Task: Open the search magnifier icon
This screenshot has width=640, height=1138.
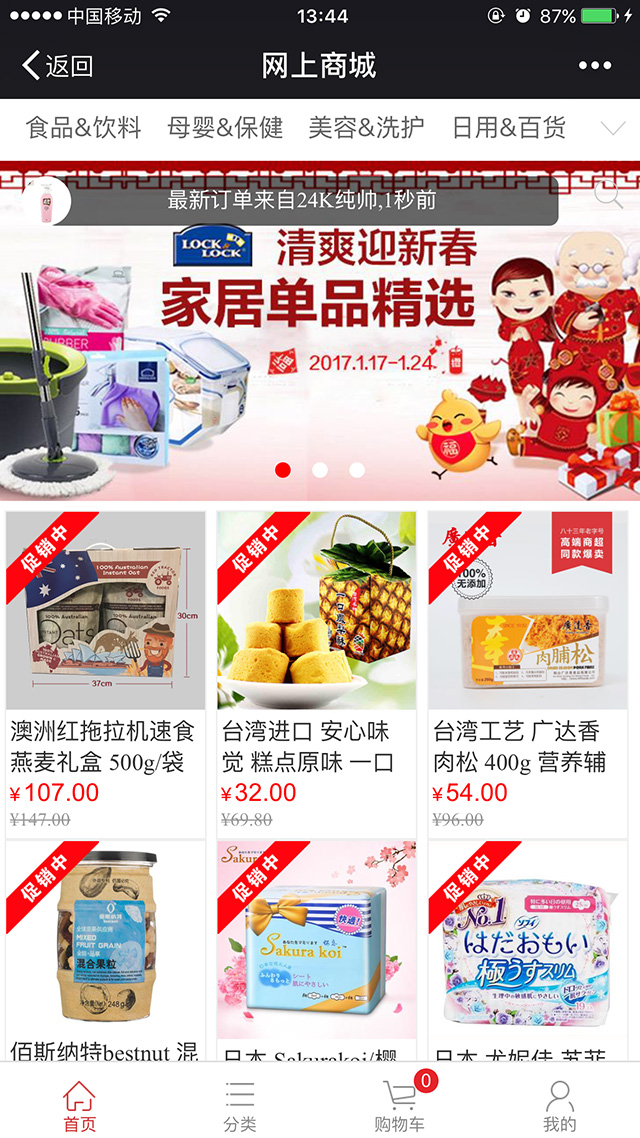Action: (x=608, y=195)
